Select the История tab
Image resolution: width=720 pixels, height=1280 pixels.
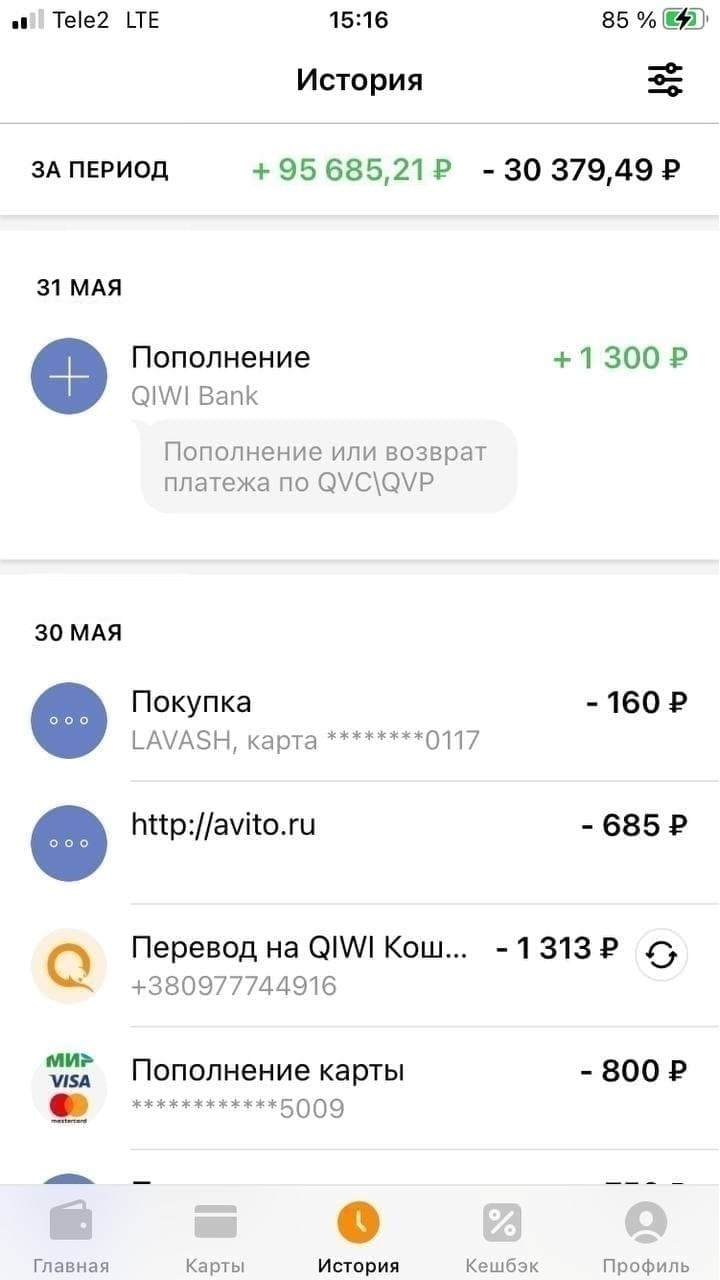pyautogui.click(x=359, y=1236)
